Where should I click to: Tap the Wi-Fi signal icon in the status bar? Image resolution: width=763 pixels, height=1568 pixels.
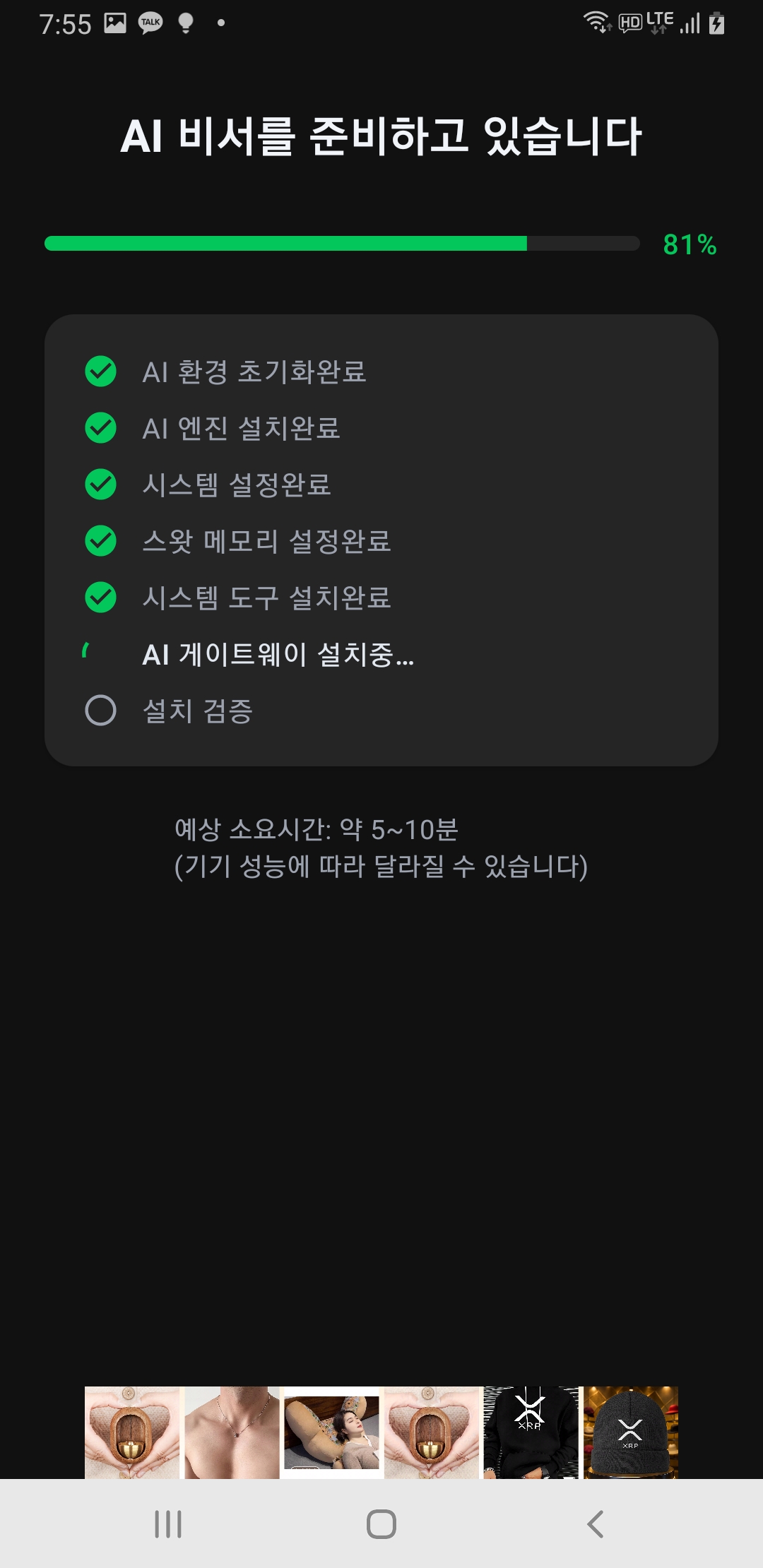tap(597, 21)
